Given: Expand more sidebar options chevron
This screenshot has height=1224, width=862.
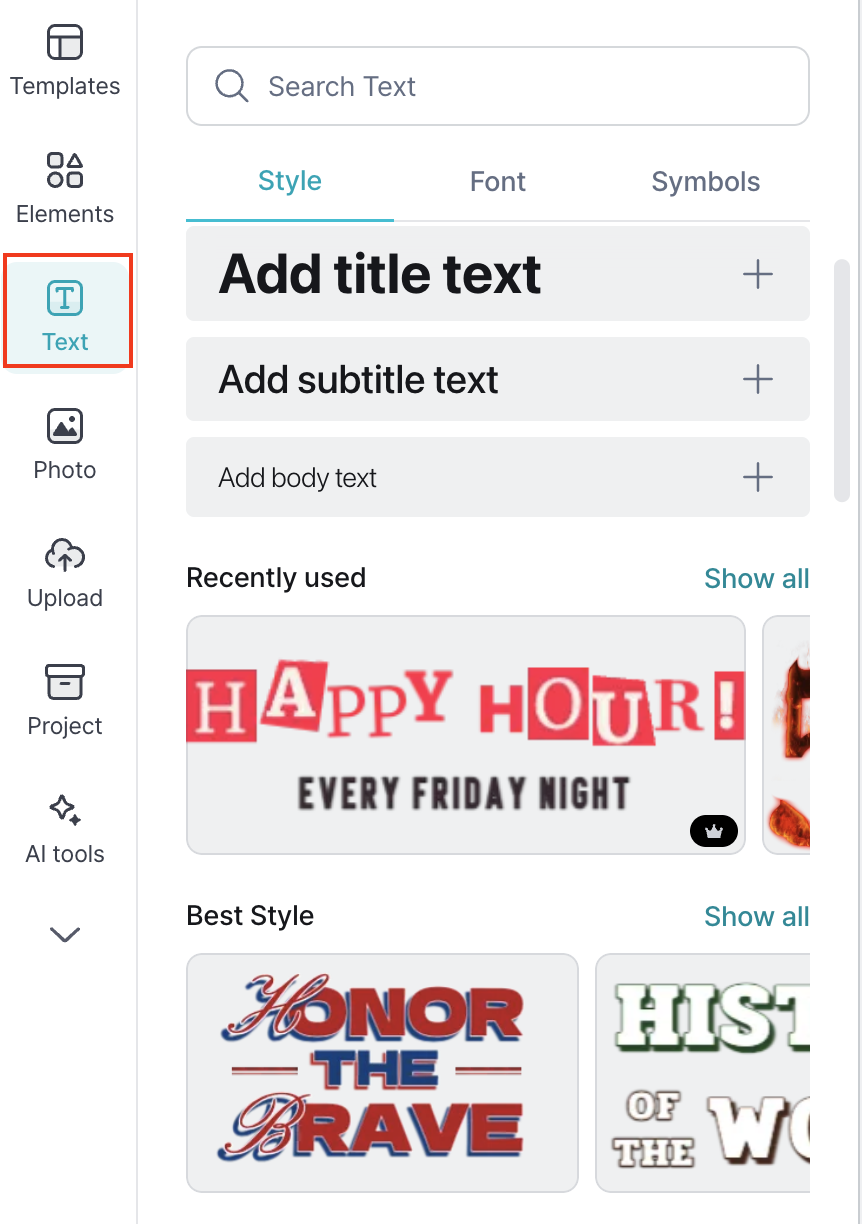Looking at the screenshot, I should click(x=65, y=934).
